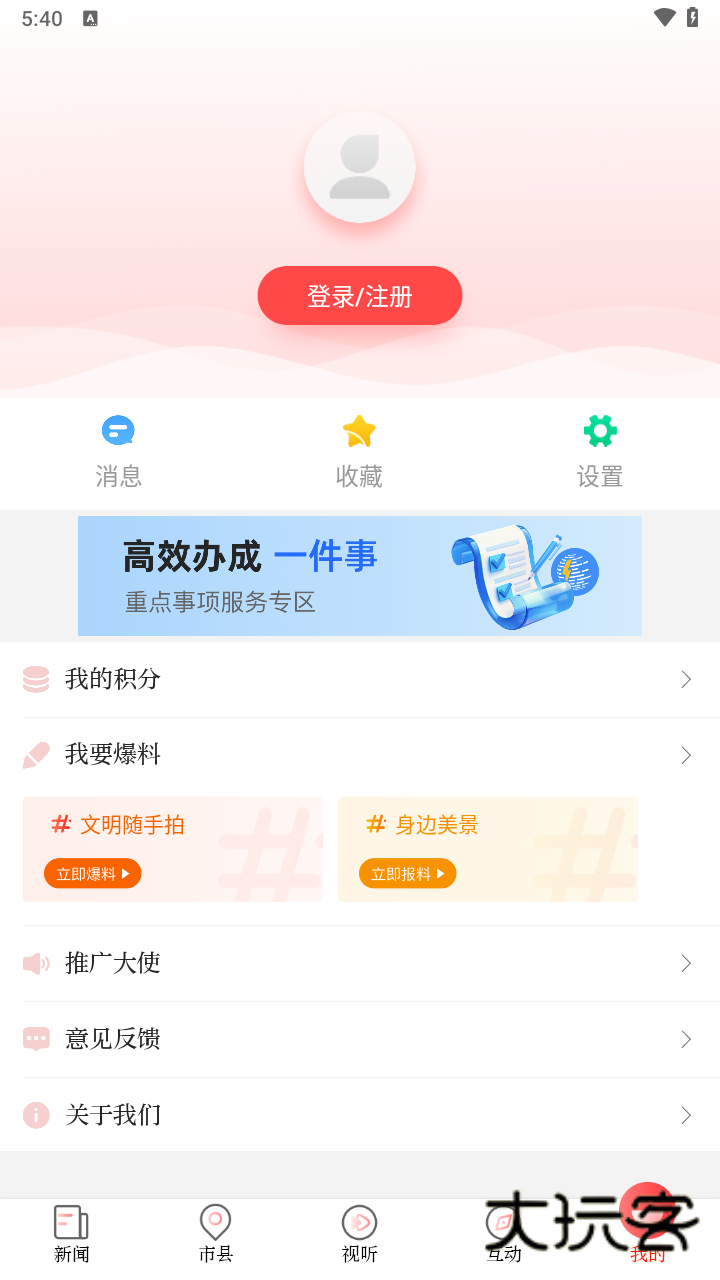The image size is (720, 1280).
Task: Click the 我要爆料 pencil icon
Action: tap(36, 755)
